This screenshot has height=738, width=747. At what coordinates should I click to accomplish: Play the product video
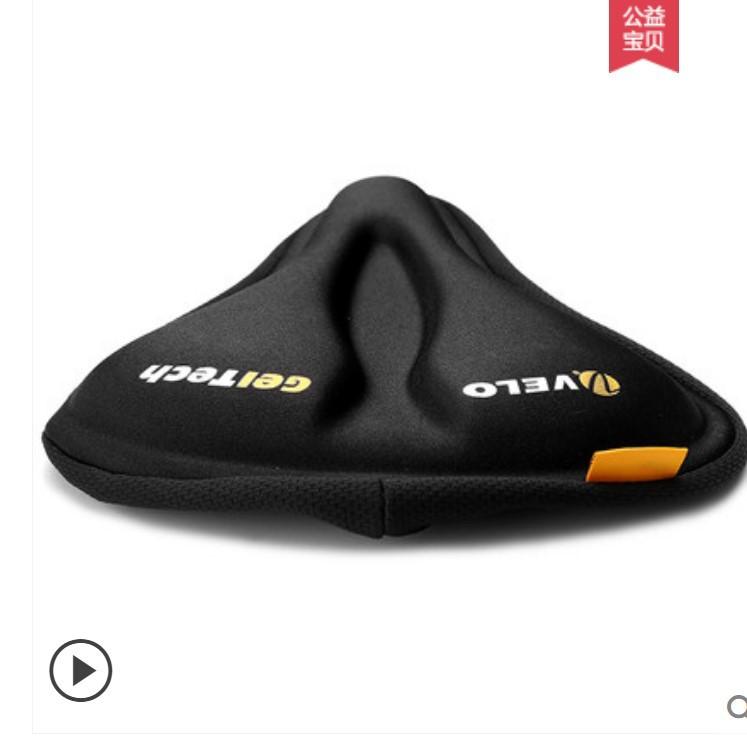tap(81, 670)
